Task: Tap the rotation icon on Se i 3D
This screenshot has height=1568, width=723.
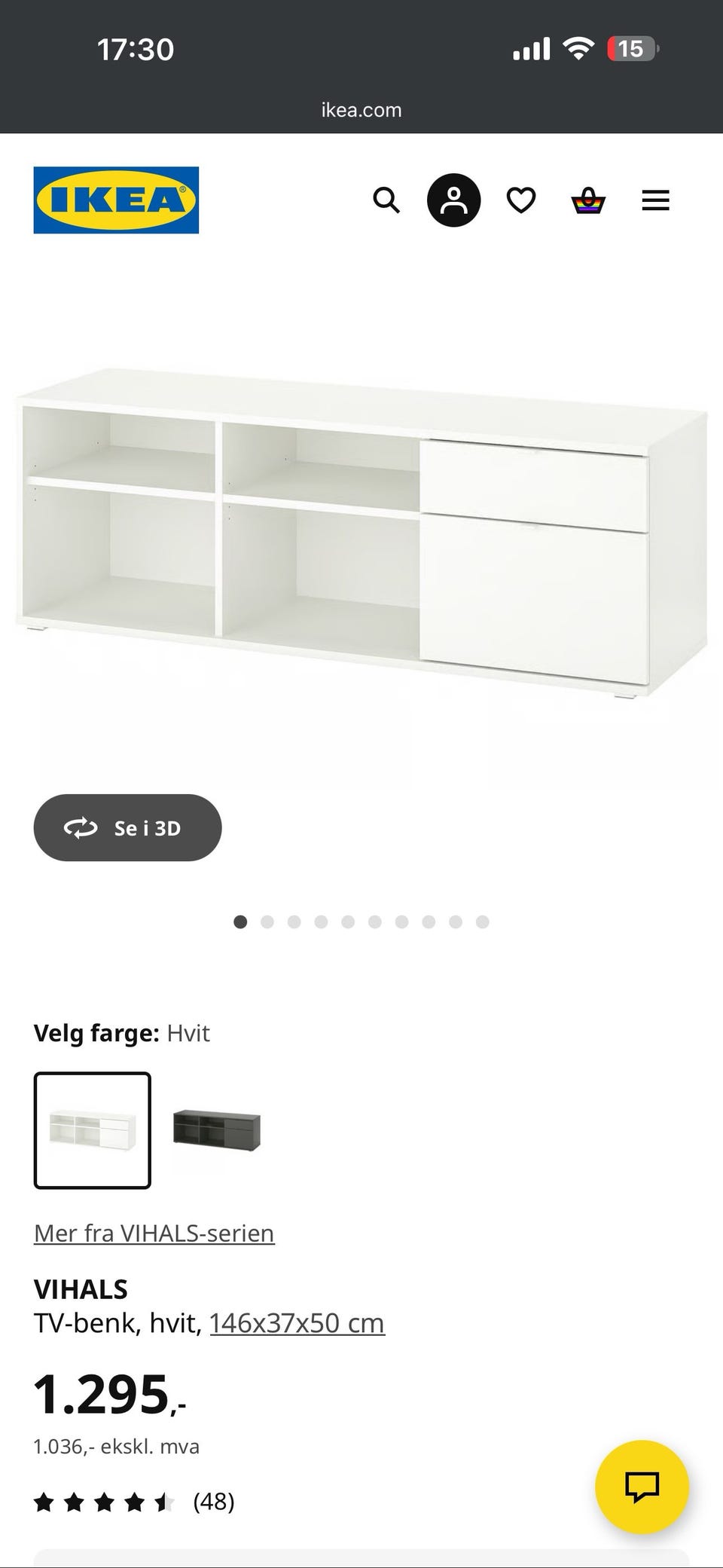Action: click(x=81, y=827)
